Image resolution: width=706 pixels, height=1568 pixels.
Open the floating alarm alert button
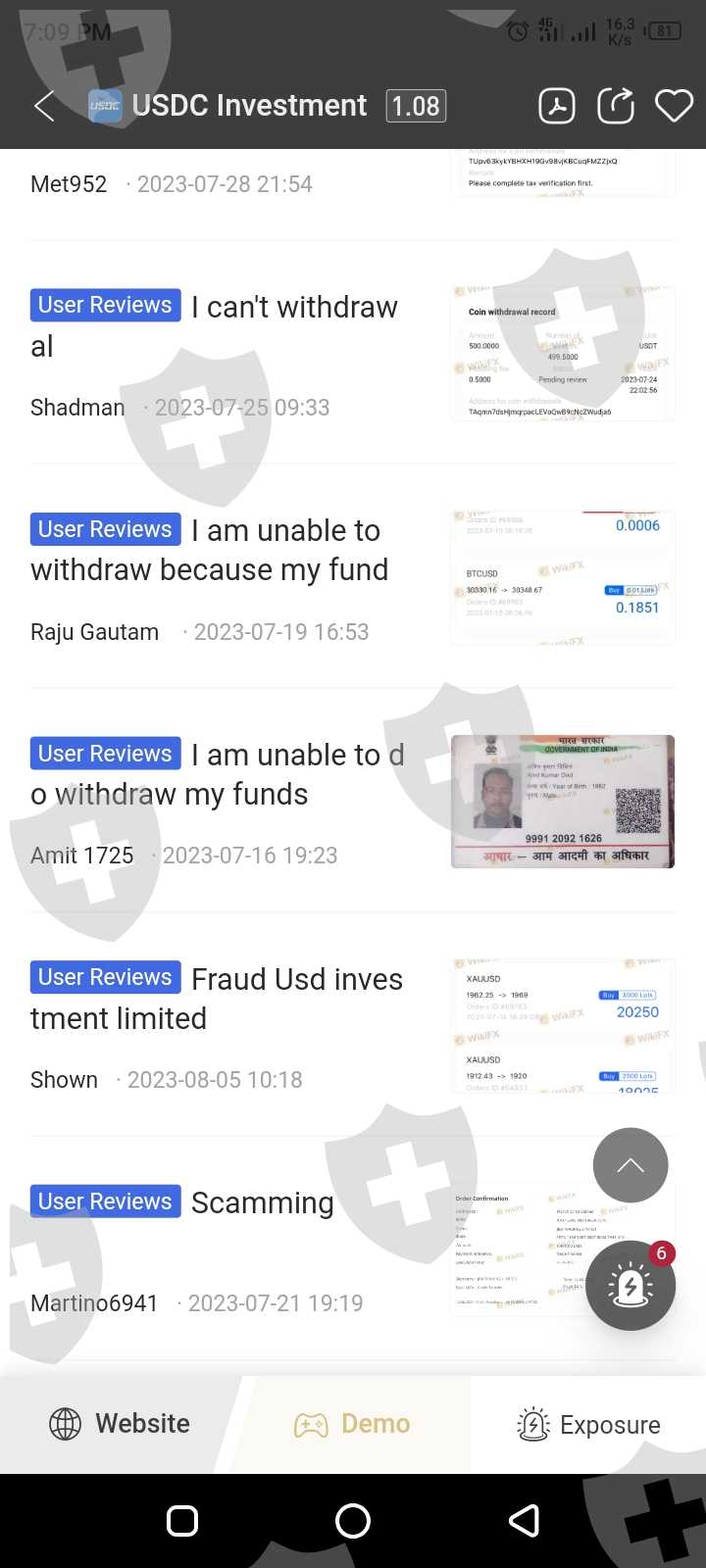630,1286
